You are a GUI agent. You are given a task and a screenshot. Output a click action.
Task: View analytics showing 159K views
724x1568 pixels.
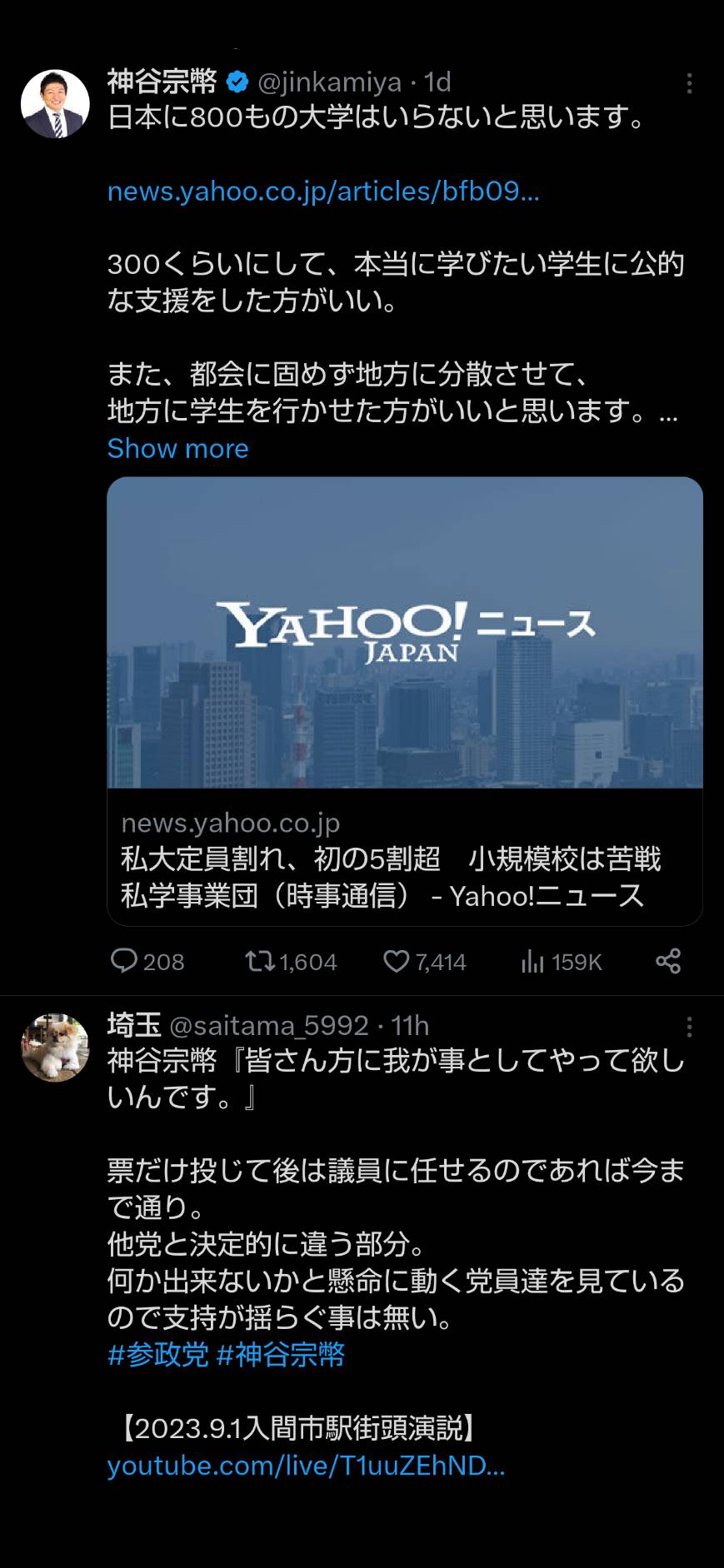(x=561, y=962)
